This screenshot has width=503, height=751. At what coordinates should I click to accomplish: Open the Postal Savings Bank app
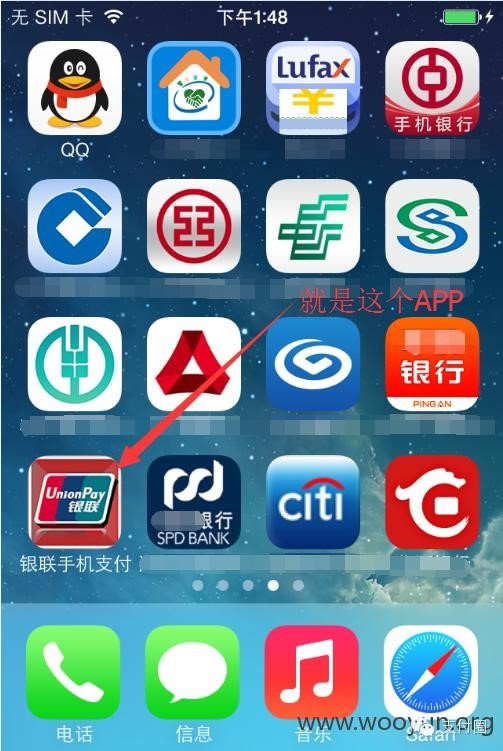[x=313, y=226]
